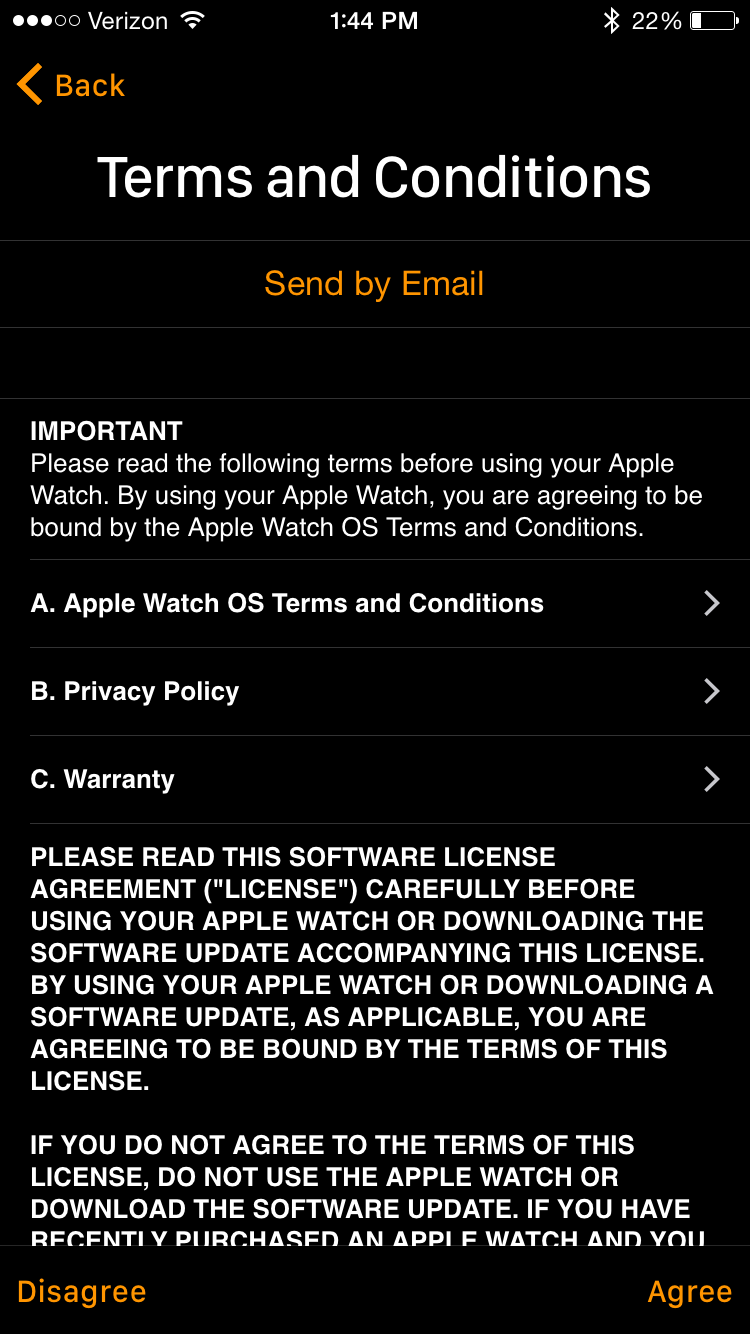Viewport: 750px width, 1334px height.
Task: Go back to the previous screen
Action: 71,86
